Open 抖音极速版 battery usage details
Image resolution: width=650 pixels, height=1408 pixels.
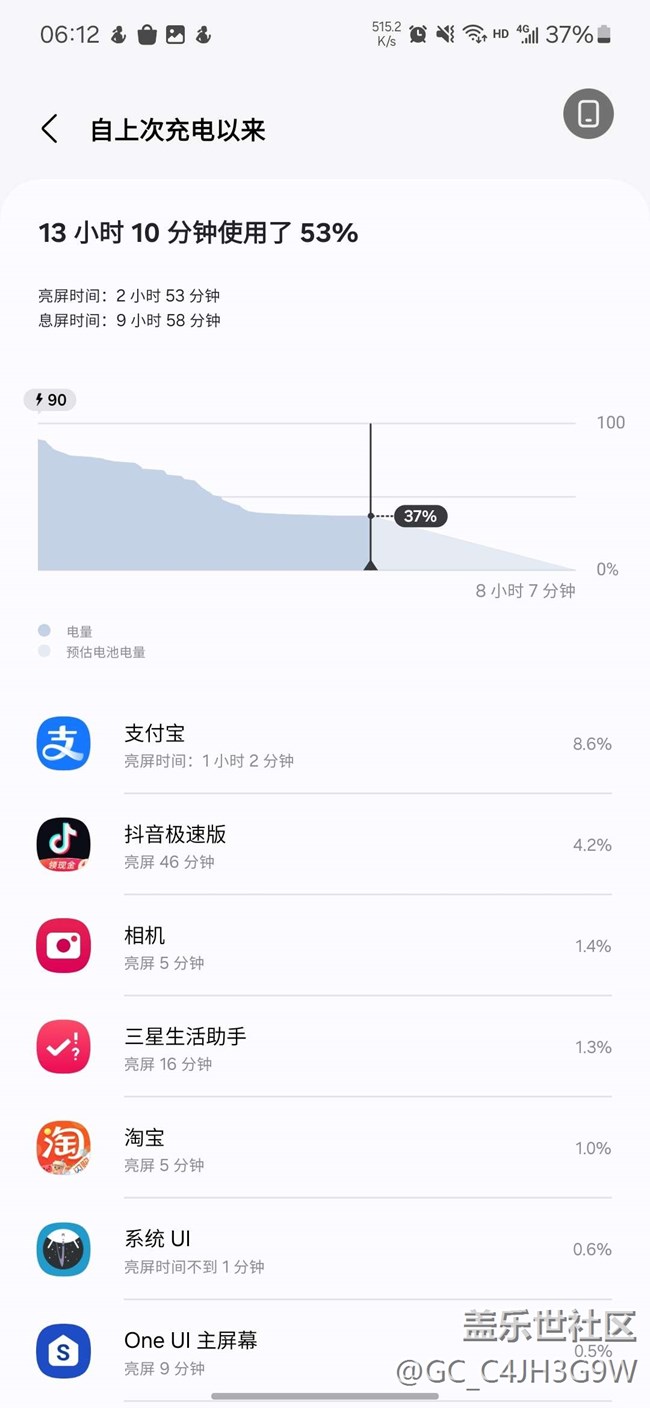[x=325, y=845]
